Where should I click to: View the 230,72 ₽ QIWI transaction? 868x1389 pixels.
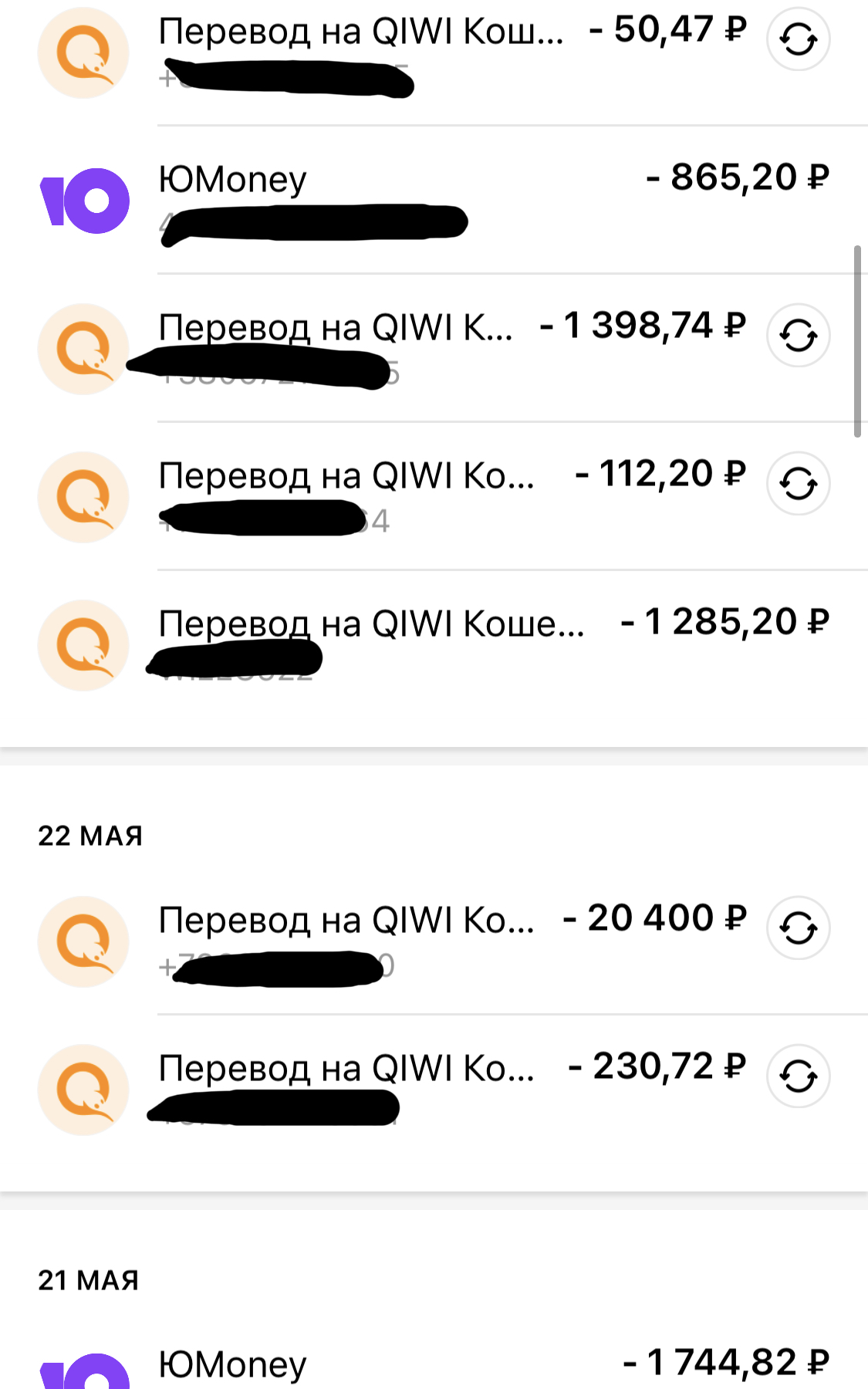coord(434,1089)
